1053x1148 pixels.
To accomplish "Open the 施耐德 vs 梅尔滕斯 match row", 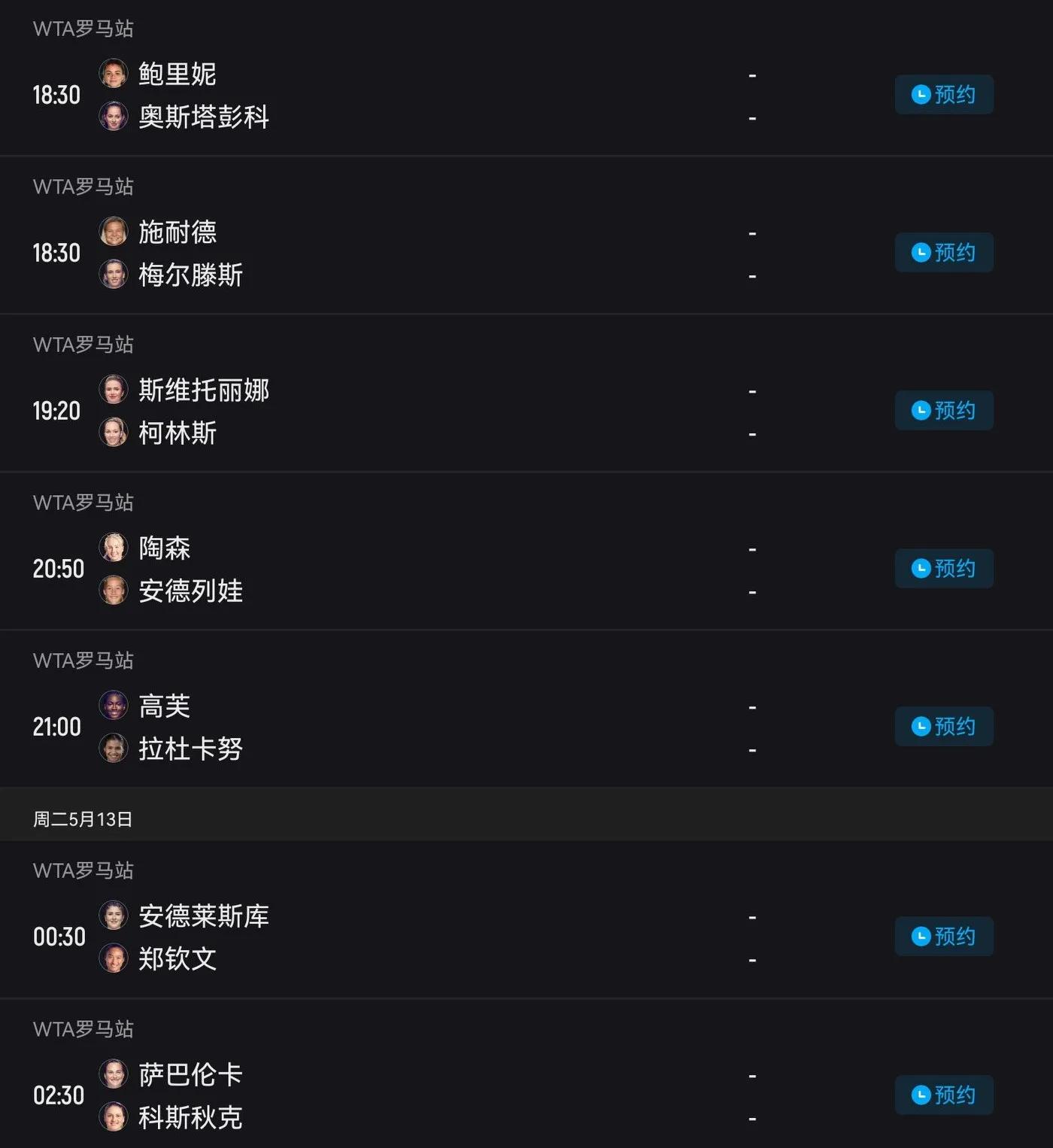I will 451,253.
